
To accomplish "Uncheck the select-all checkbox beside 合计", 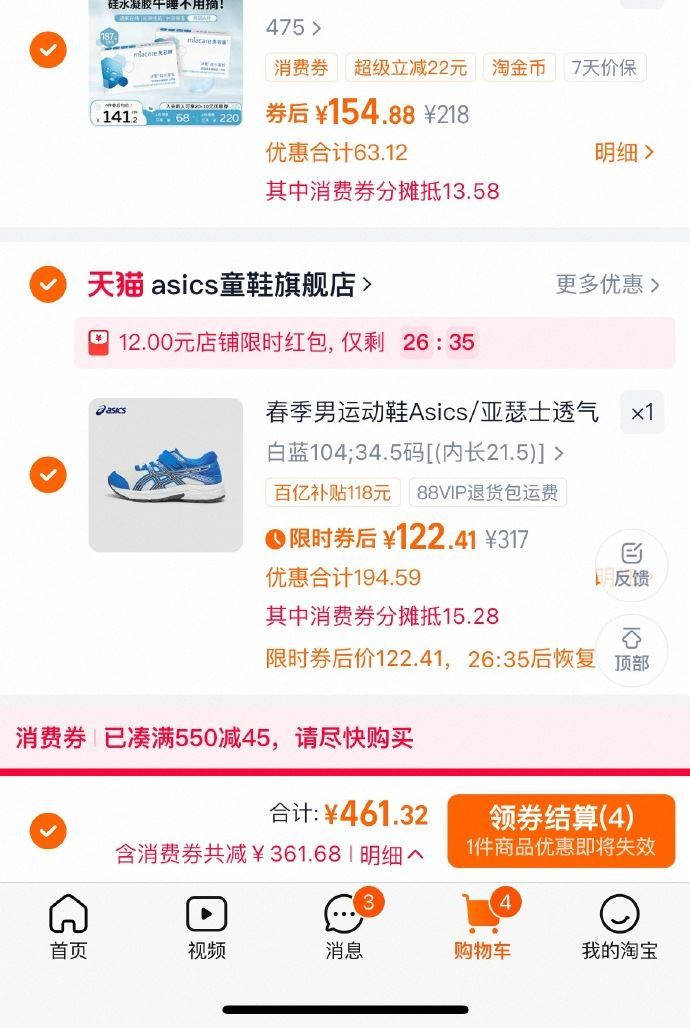I will click(48, 830).
